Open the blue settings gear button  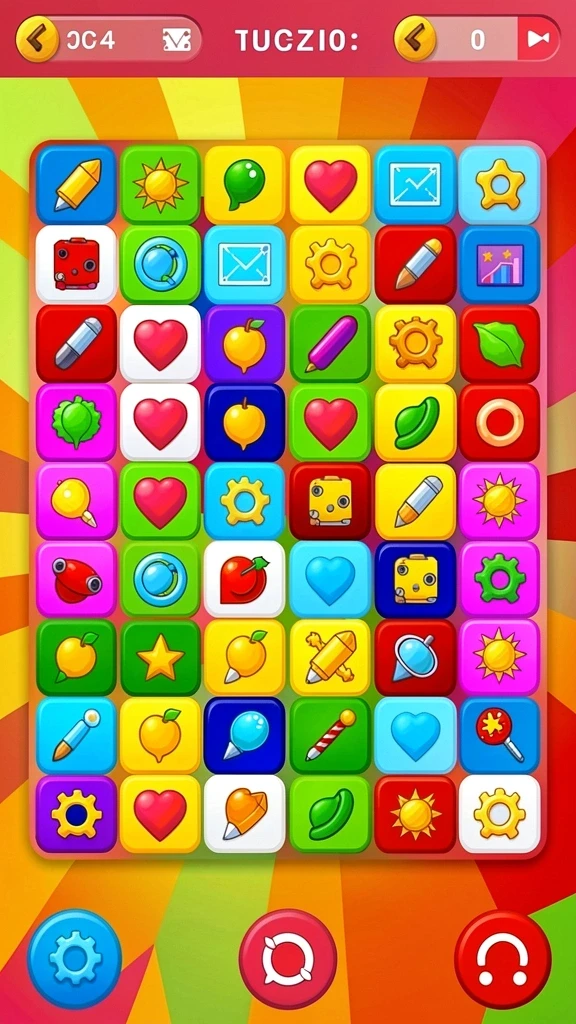(74, 958)
